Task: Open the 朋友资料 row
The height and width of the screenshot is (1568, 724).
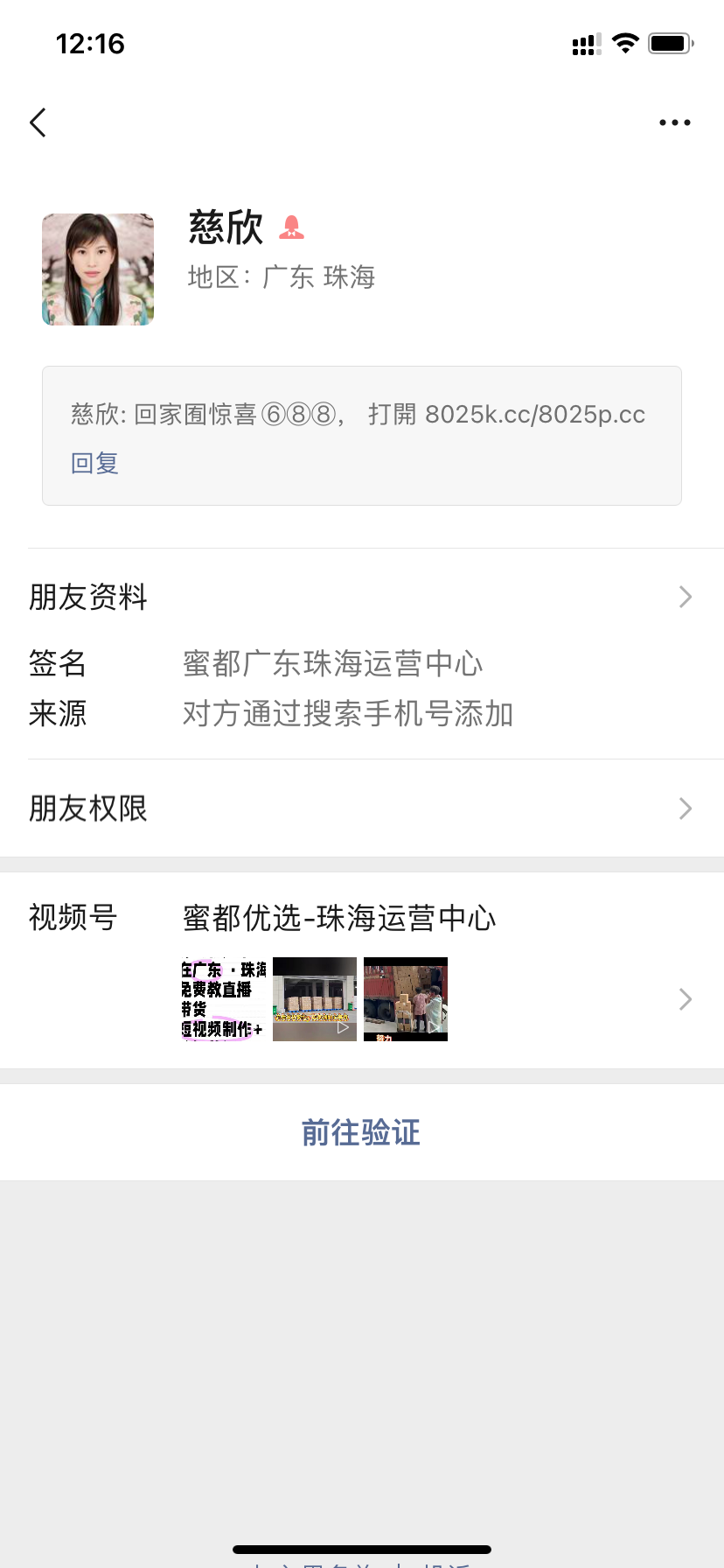Action: pyautogui.click(x=362, y=598)
